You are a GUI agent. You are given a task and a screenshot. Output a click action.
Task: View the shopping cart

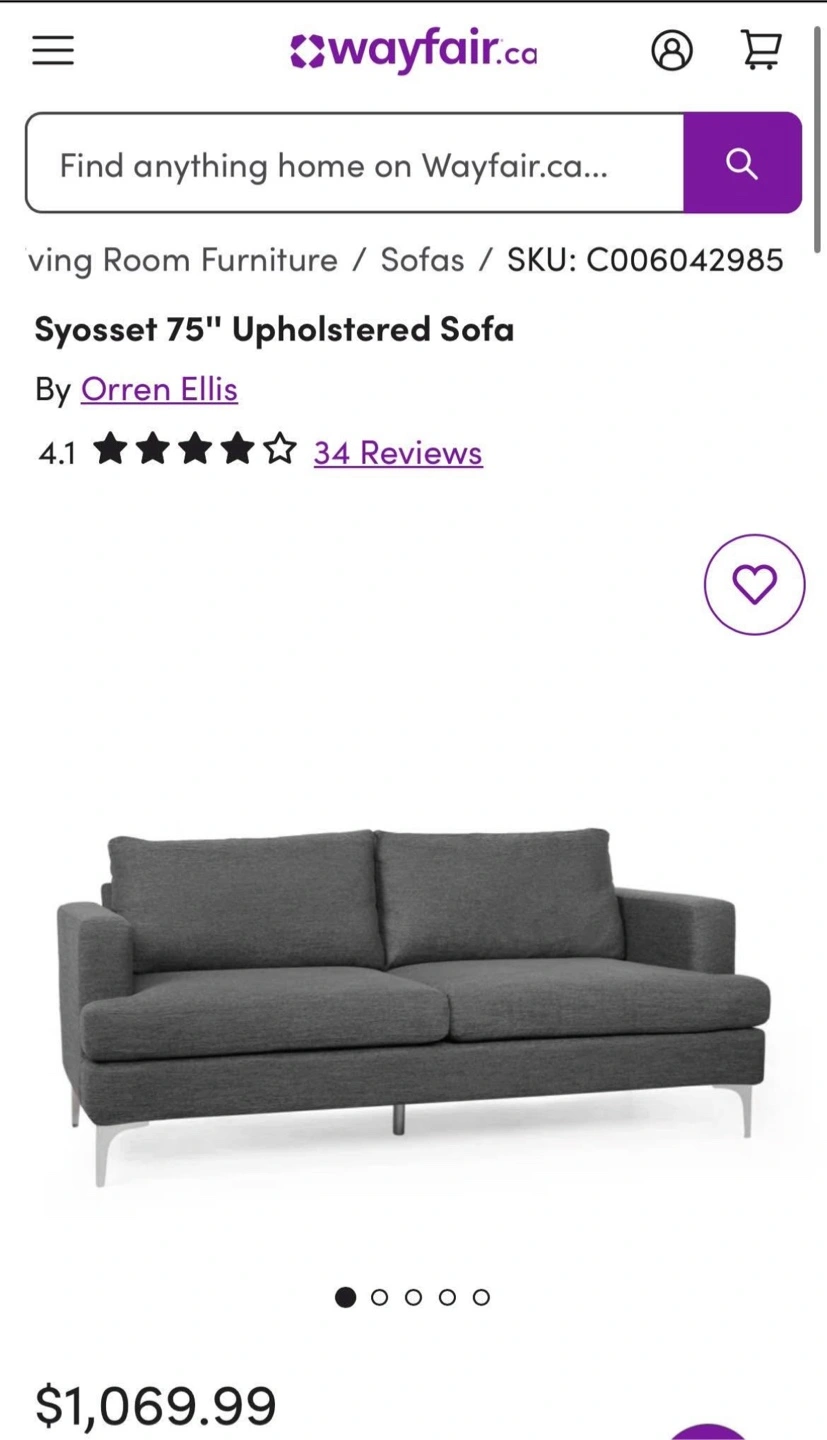pyautogui.click(x=761, y=49)
